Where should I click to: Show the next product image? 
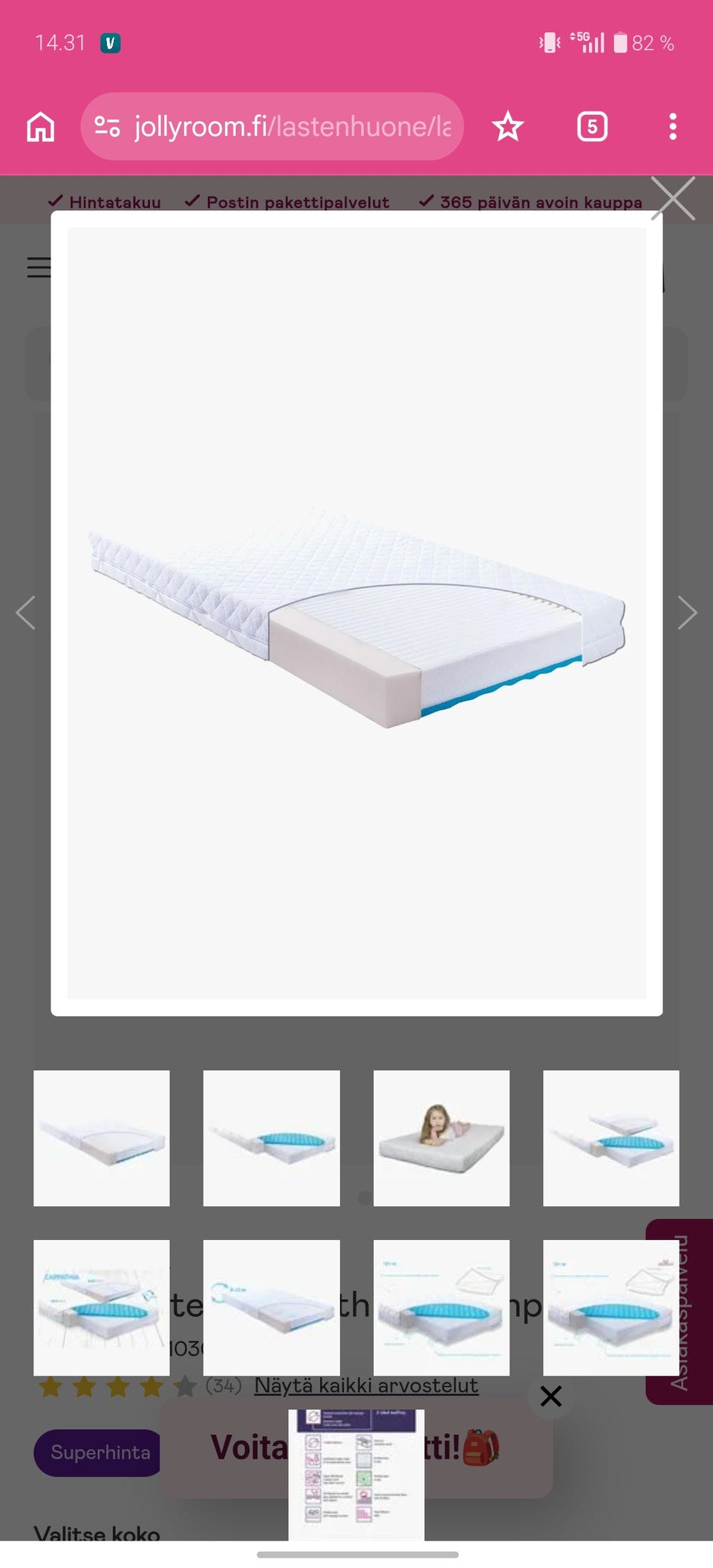click(687, 612)
